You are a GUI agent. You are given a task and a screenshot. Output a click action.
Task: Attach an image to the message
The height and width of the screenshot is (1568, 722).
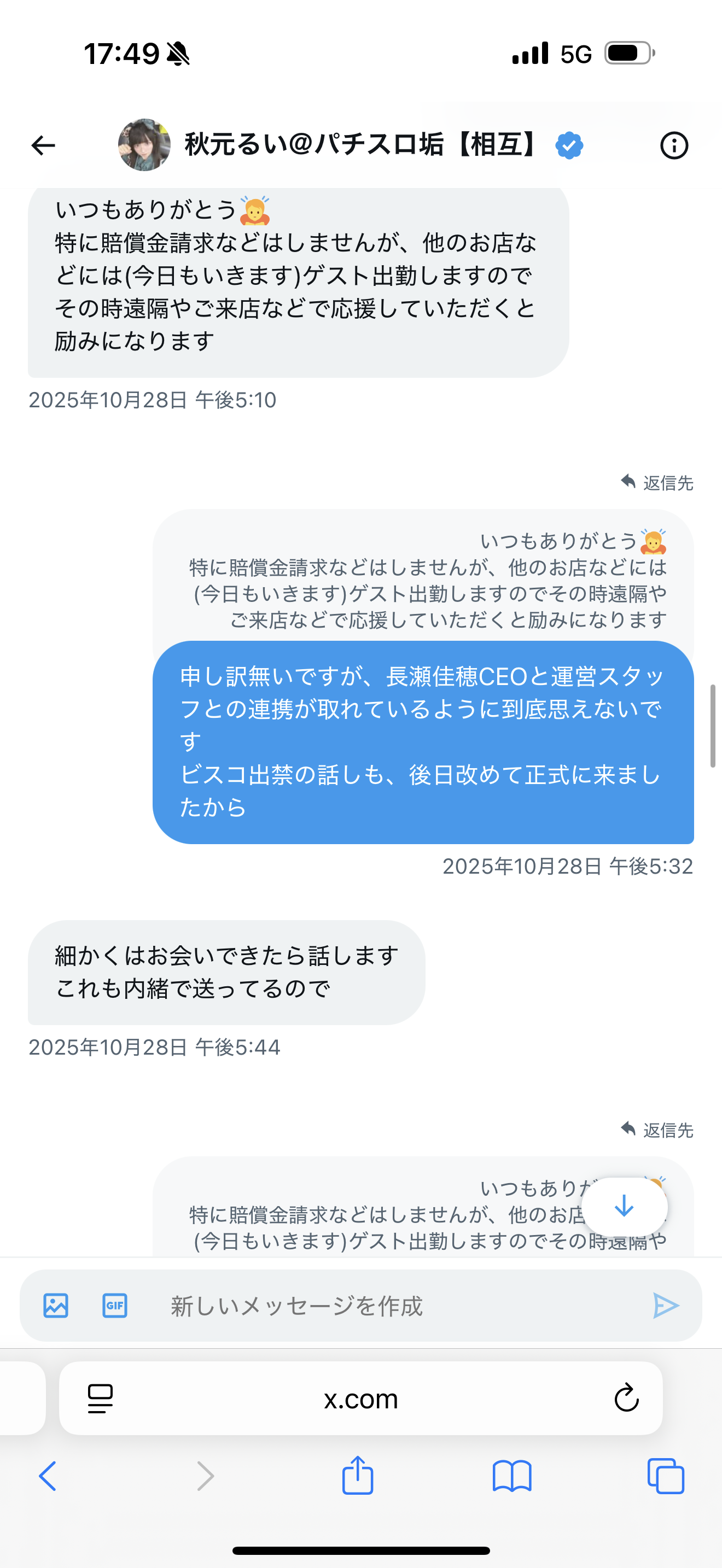pyautogui.click(x=56, y=1306)
